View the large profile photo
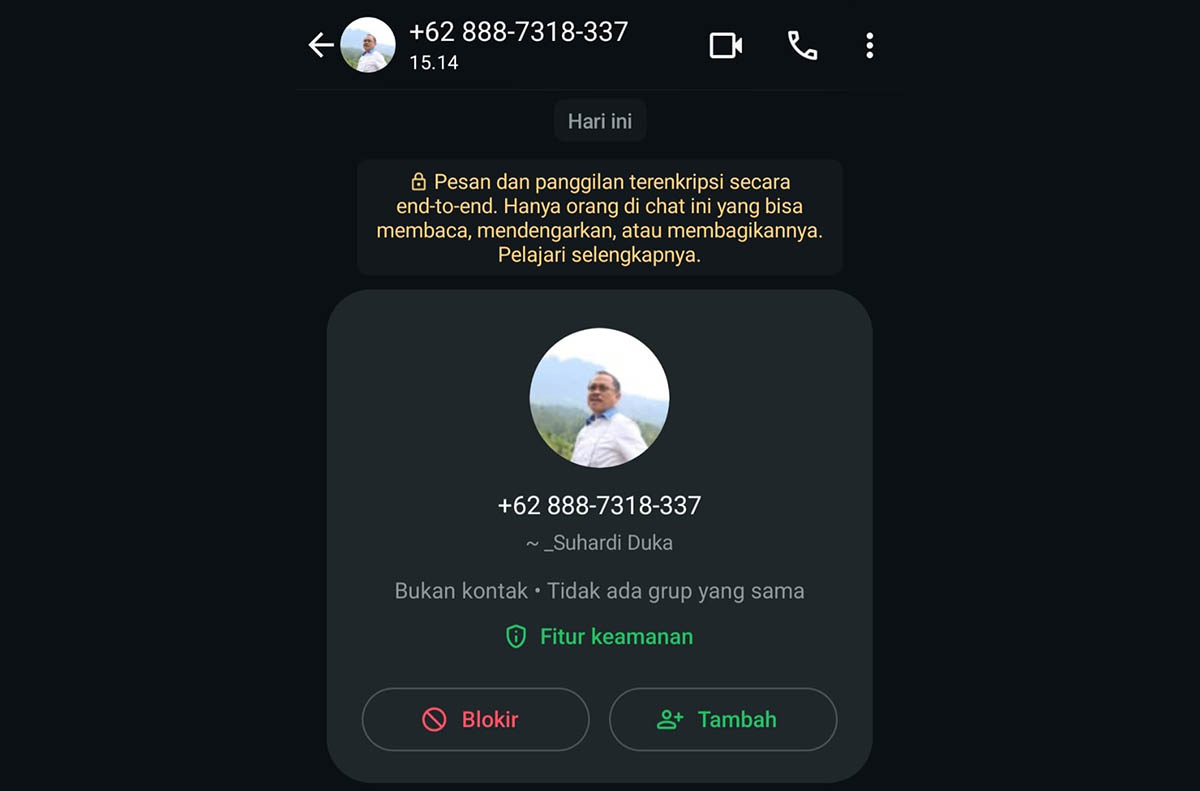Screen dimensions: 1200x791 (599, 398)
